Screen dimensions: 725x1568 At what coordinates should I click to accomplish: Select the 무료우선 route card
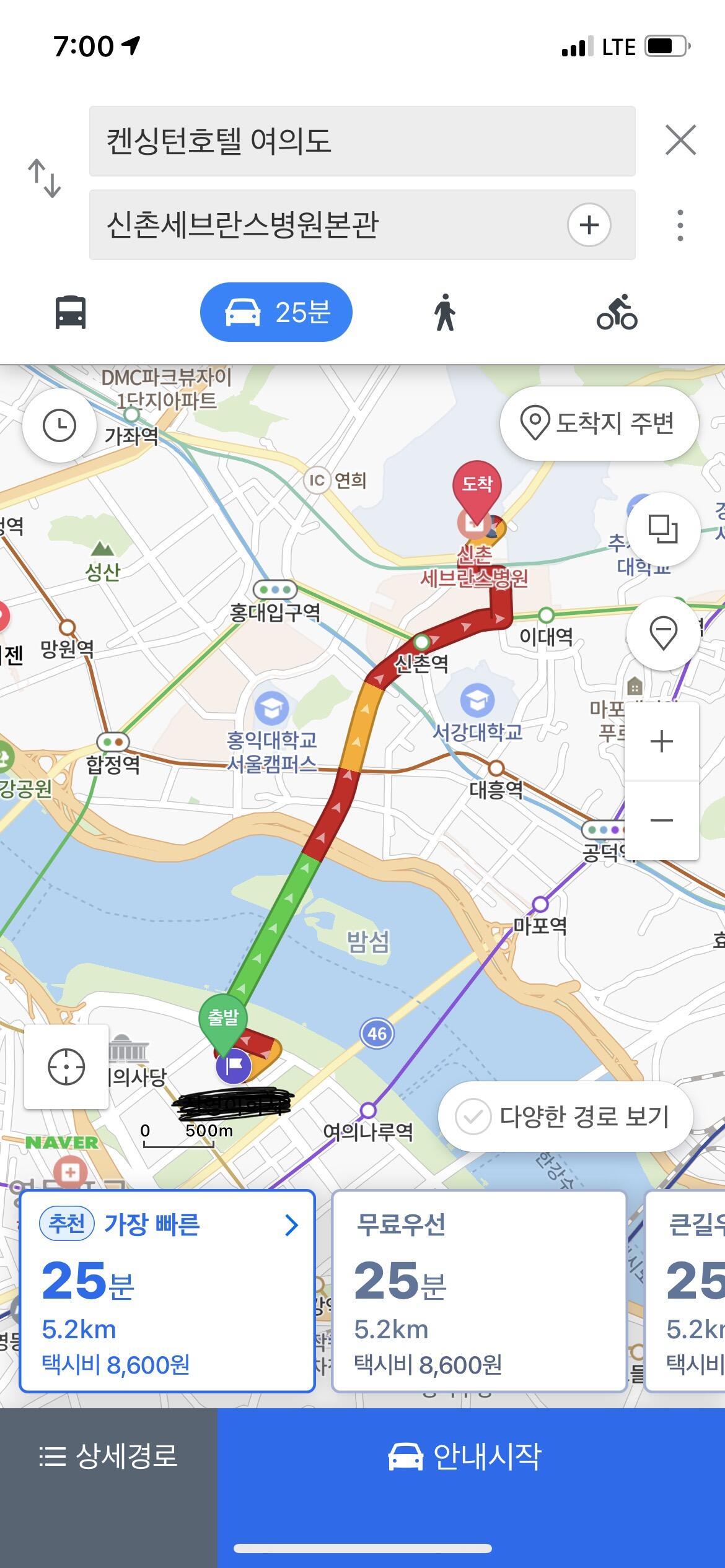point(479,1291)
